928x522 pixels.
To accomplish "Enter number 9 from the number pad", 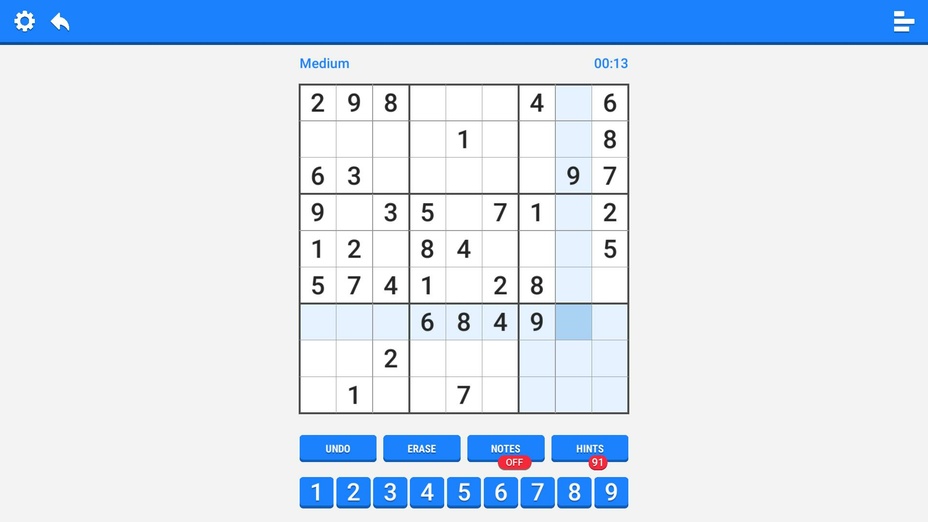I will click(611, 492).
